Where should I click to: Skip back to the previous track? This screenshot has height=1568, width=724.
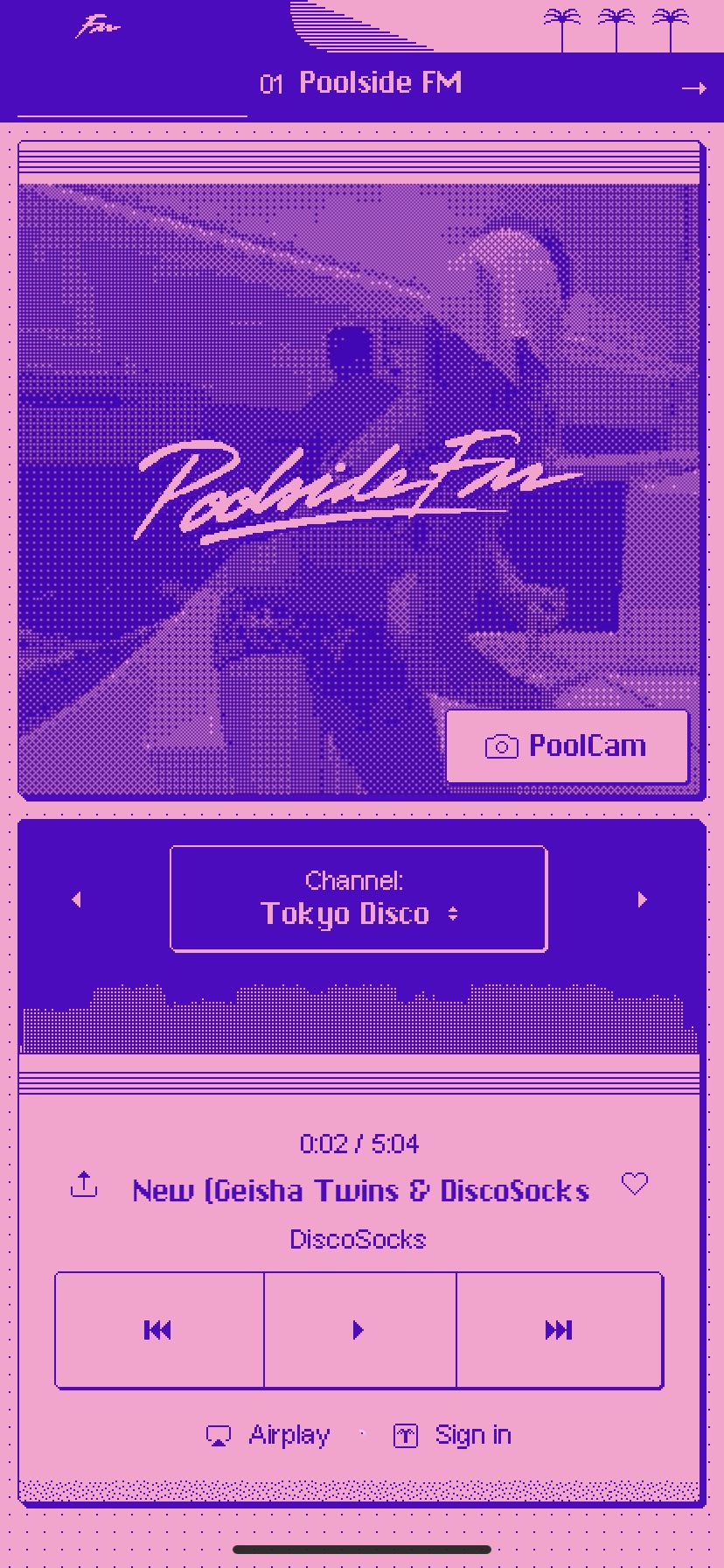pyautogui.click(x=159, y=1330)
